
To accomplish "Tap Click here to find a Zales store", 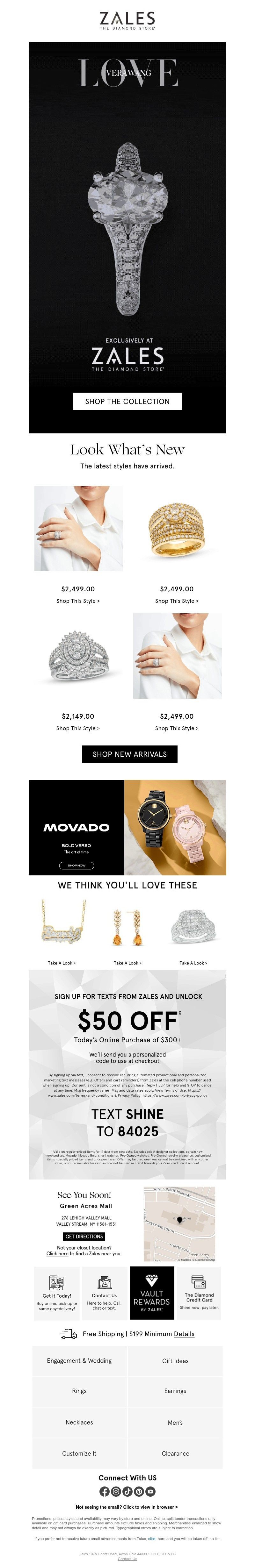I will coord(57,1253).
